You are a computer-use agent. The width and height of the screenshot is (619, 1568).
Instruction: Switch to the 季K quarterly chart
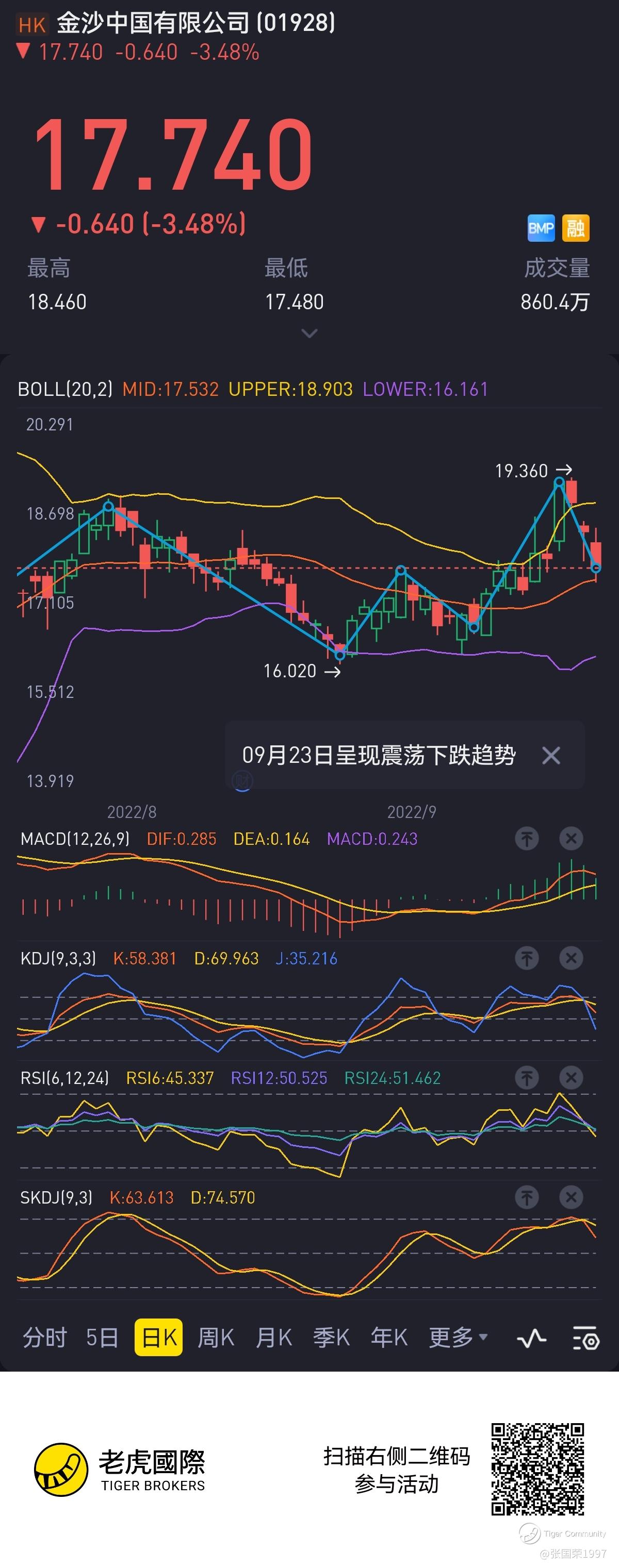click(x=332, y=1337)
